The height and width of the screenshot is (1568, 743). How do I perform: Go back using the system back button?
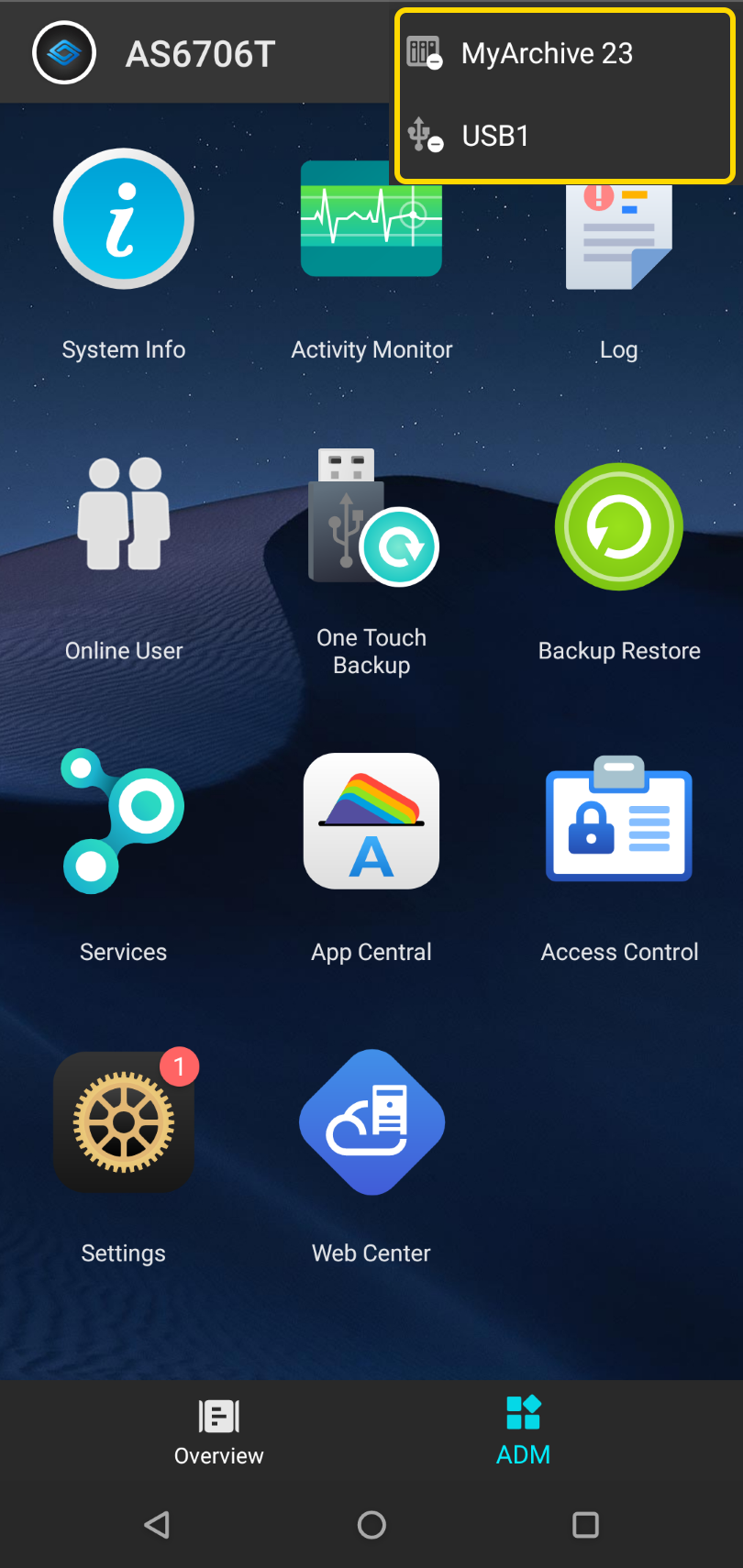[157, 1525]
